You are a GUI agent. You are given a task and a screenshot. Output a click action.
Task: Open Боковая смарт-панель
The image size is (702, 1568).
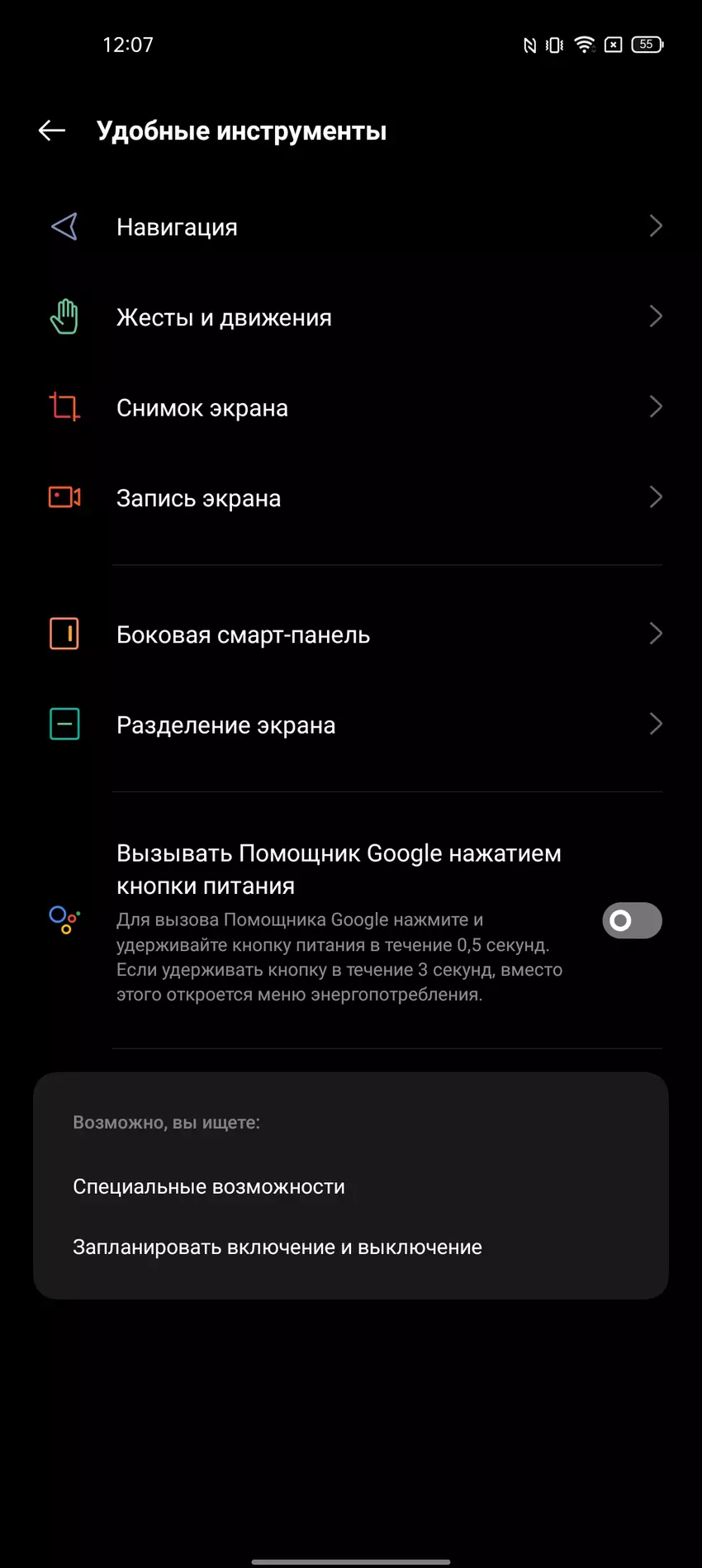tap(351, 634)
